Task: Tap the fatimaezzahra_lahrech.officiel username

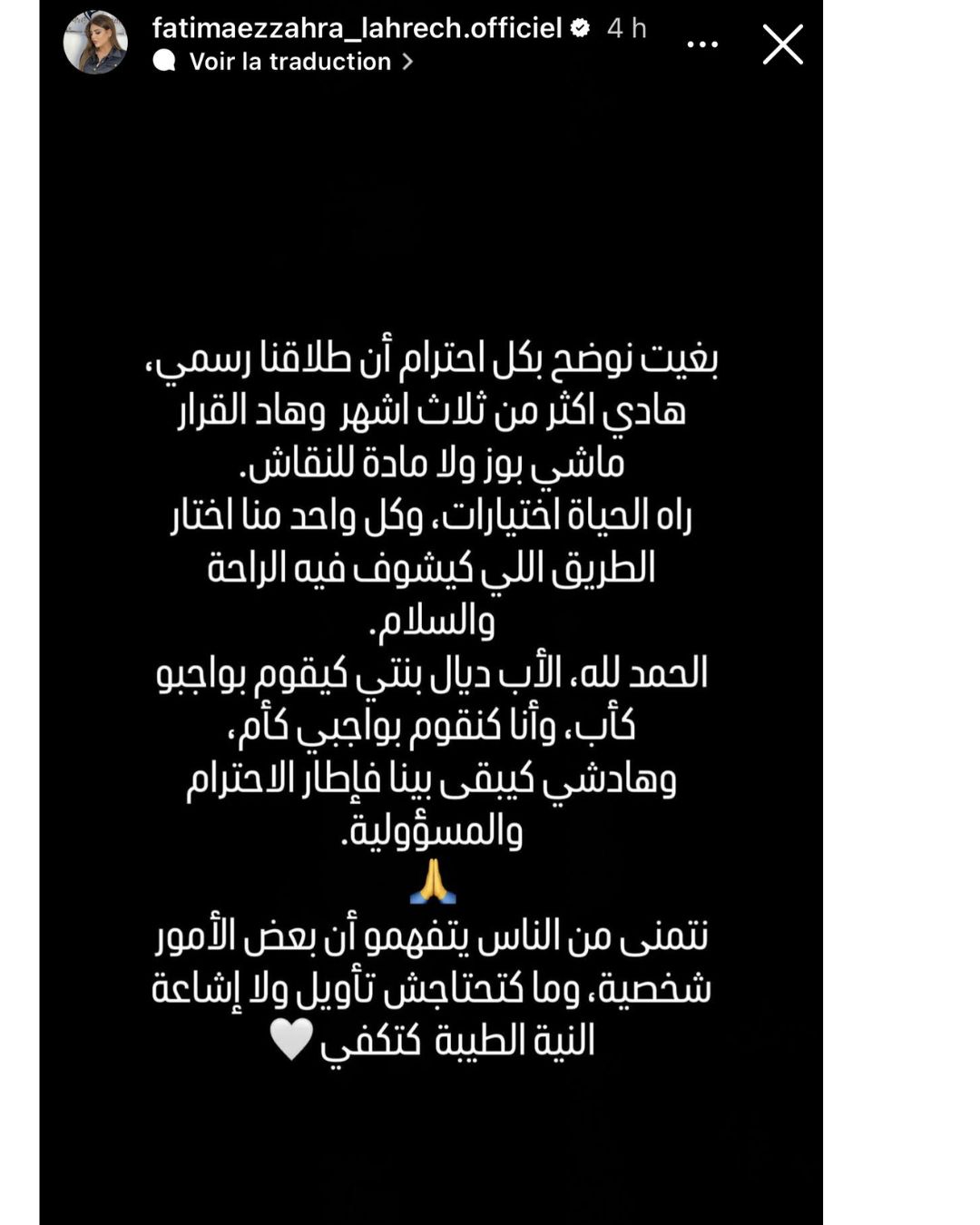Action: tap(357, 28)
